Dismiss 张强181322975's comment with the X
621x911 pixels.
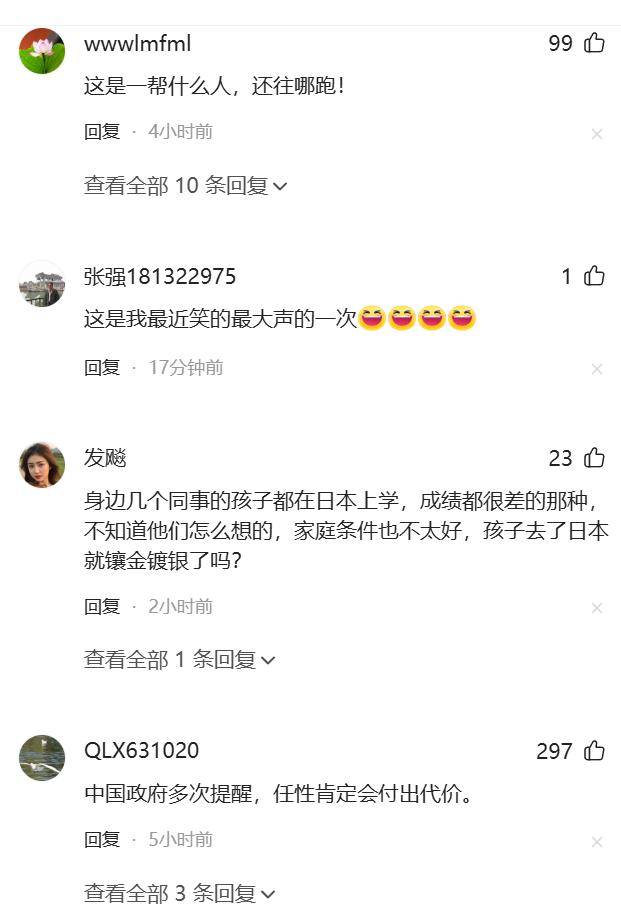coord(597,370)
